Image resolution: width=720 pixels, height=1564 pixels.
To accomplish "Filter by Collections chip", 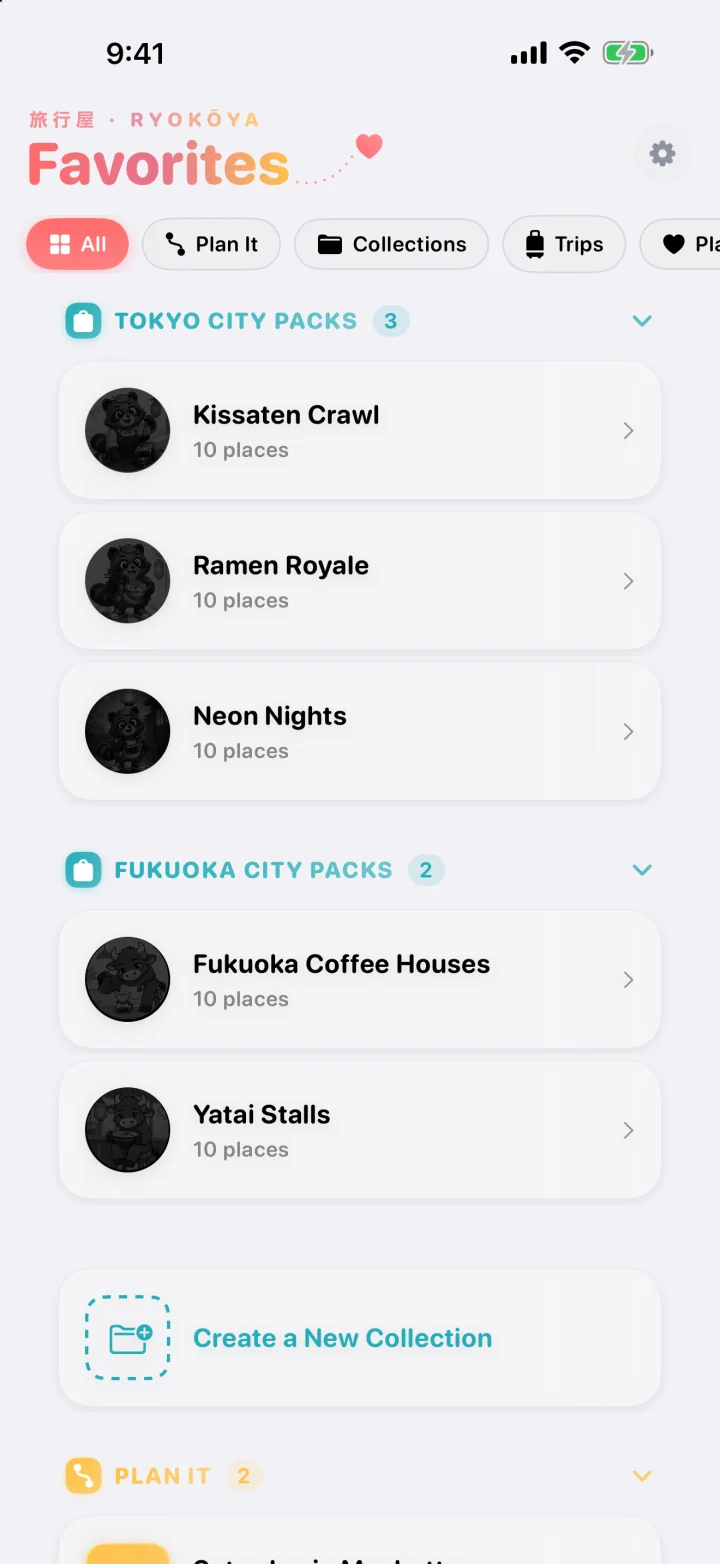I will 392,244.
